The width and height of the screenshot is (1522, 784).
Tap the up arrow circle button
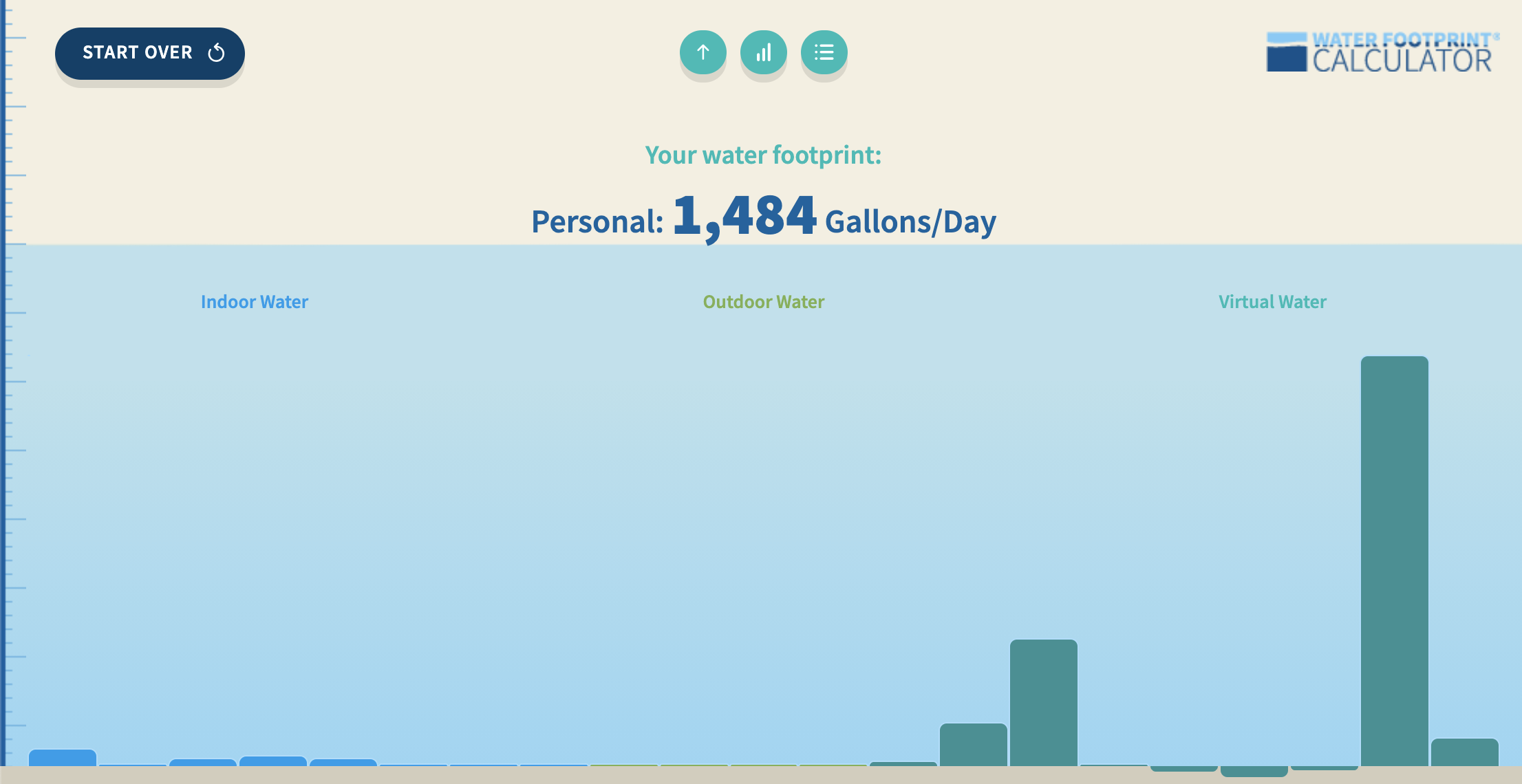pyautogui.click(x=703, y=52)
